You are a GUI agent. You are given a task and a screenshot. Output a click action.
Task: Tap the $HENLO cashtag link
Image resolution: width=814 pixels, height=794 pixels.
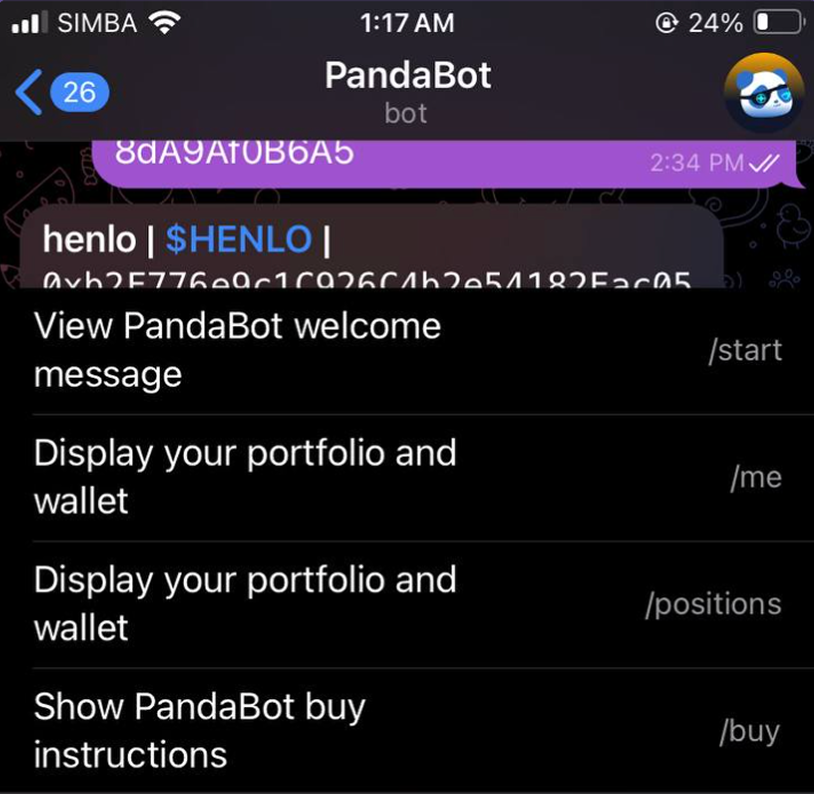[x=238, y=239]
